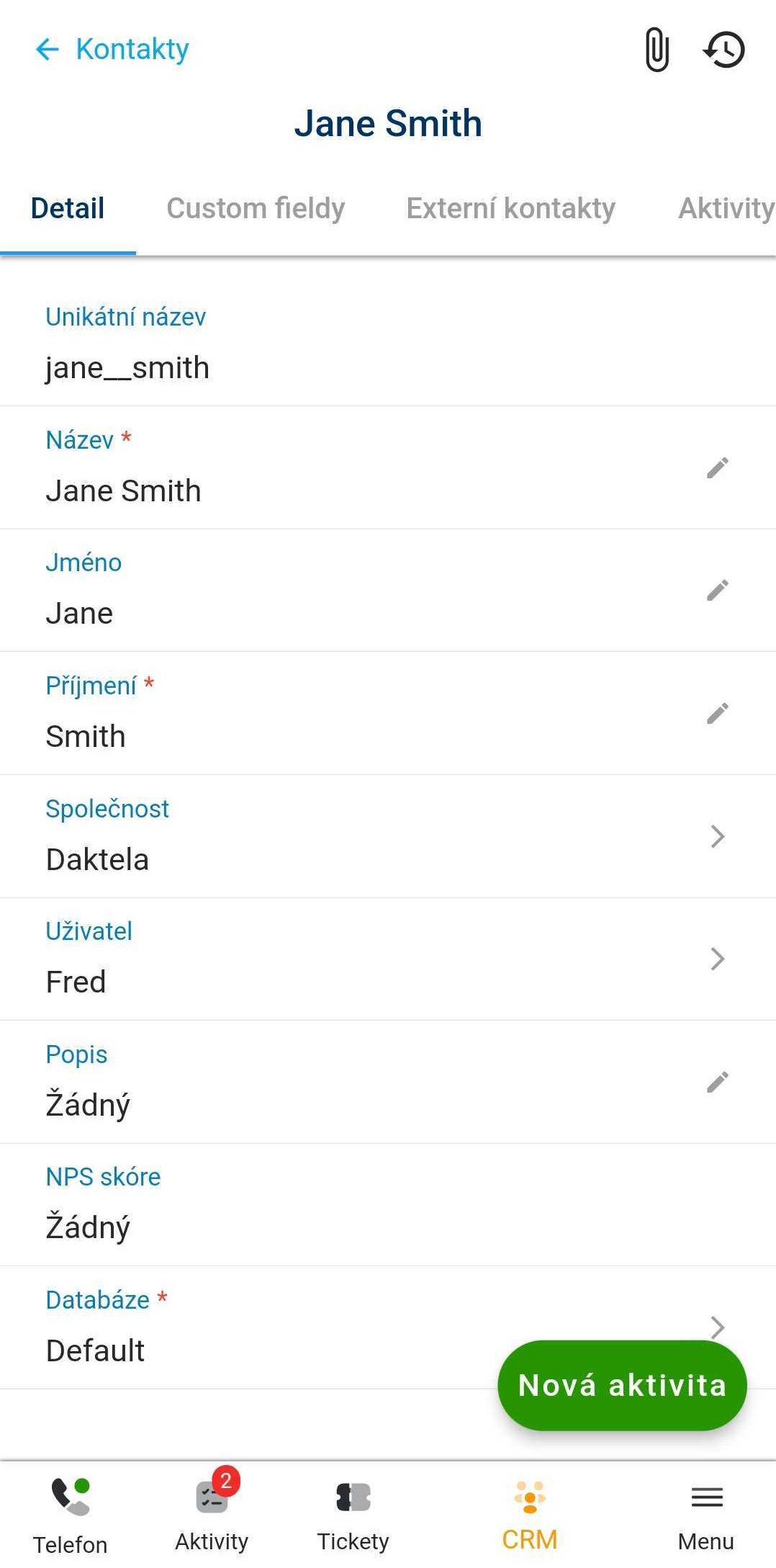Edit the Název field
This screenshot has width=776, height=1568.
[717, 467]
